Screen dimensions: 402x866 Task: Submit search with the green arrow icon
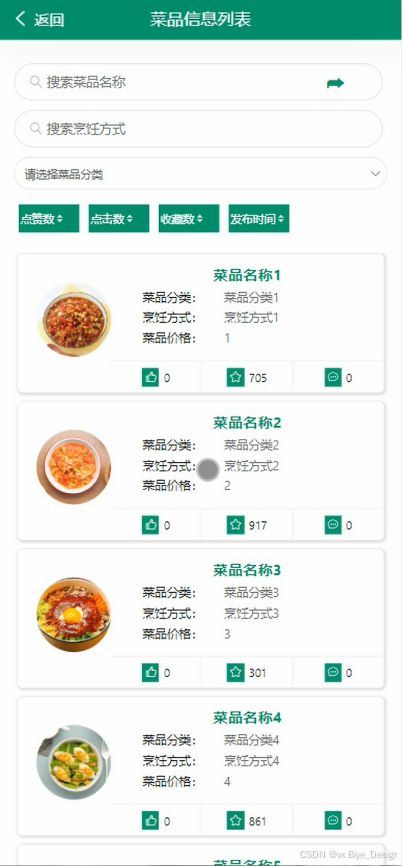(335, 83)
